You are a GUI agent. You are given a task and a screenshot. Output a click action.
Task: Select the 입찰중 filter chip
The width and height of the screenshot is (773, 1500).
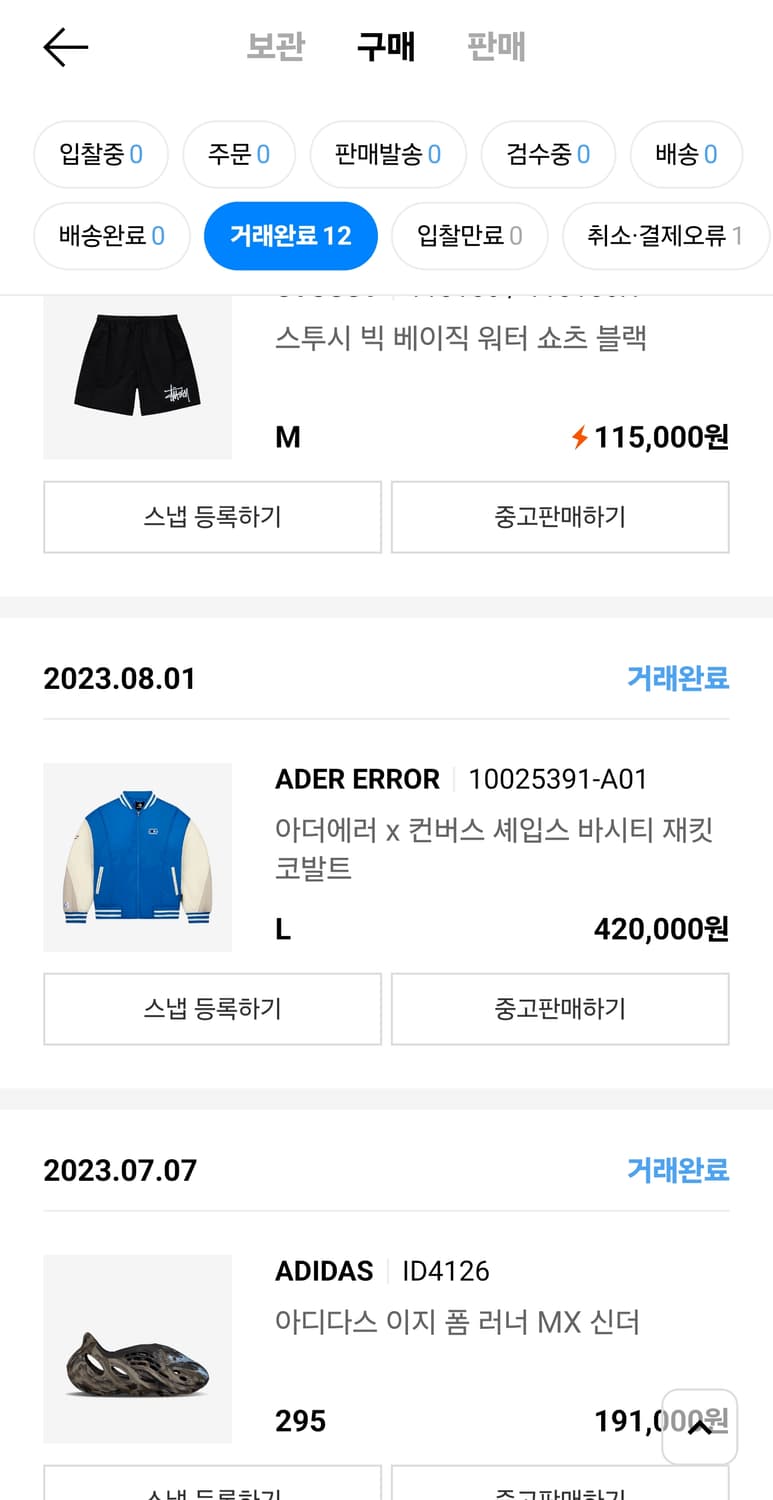tap(101, 154)
